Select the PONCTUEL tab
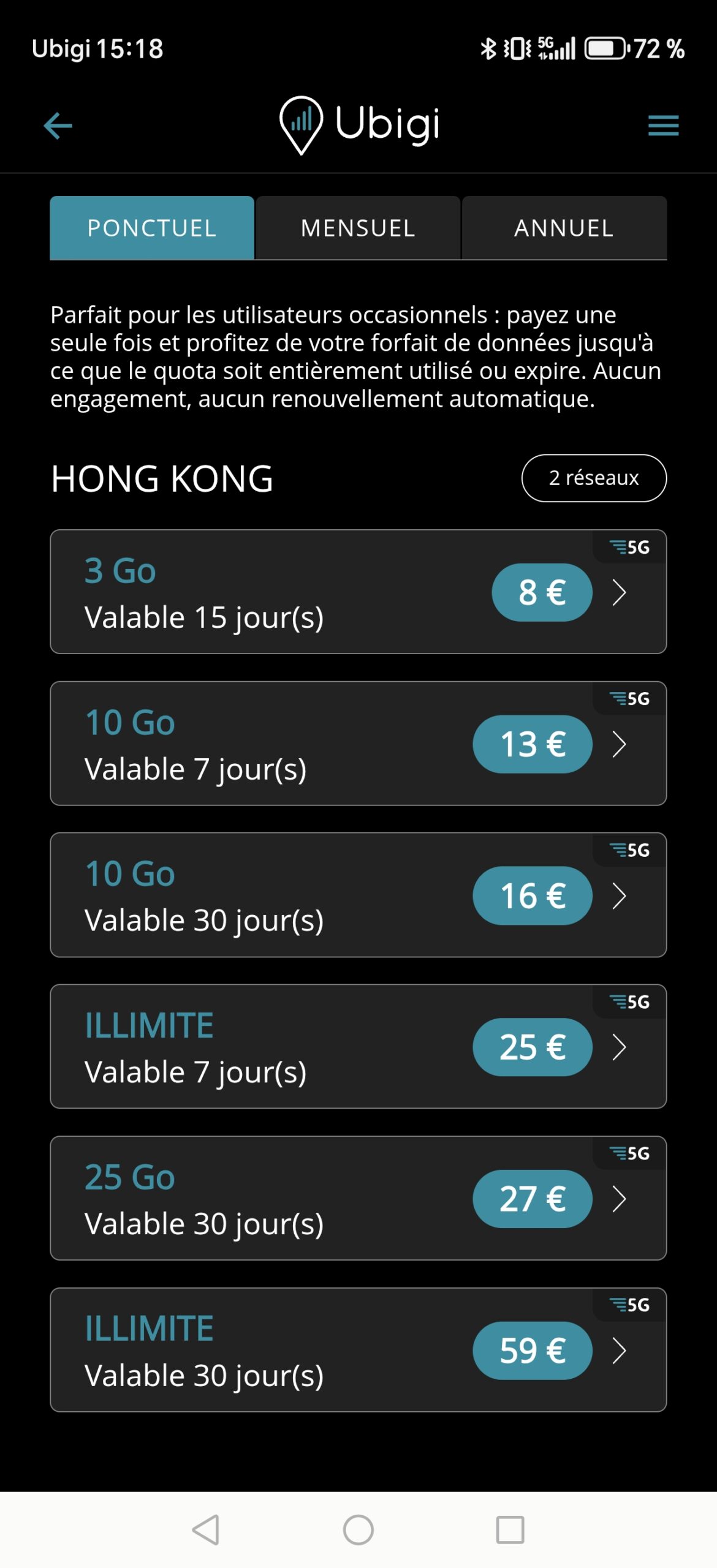 pyautogui.click(x=152, y=228)
